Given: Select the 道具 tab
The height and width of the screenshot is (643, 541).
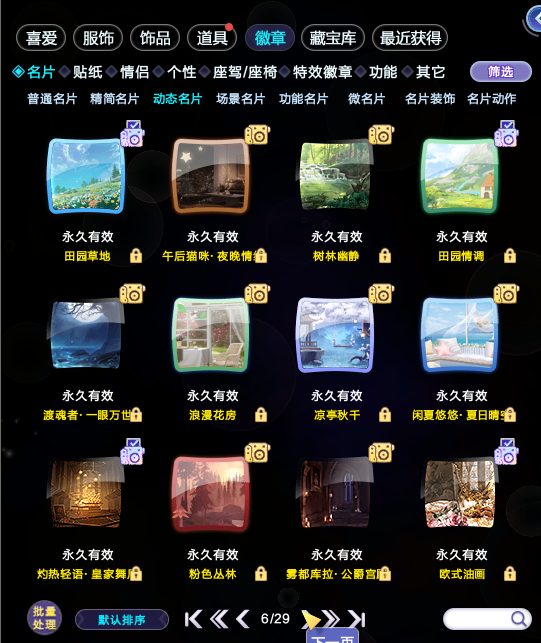Looking at the screenshot, I should click(212, 38).
